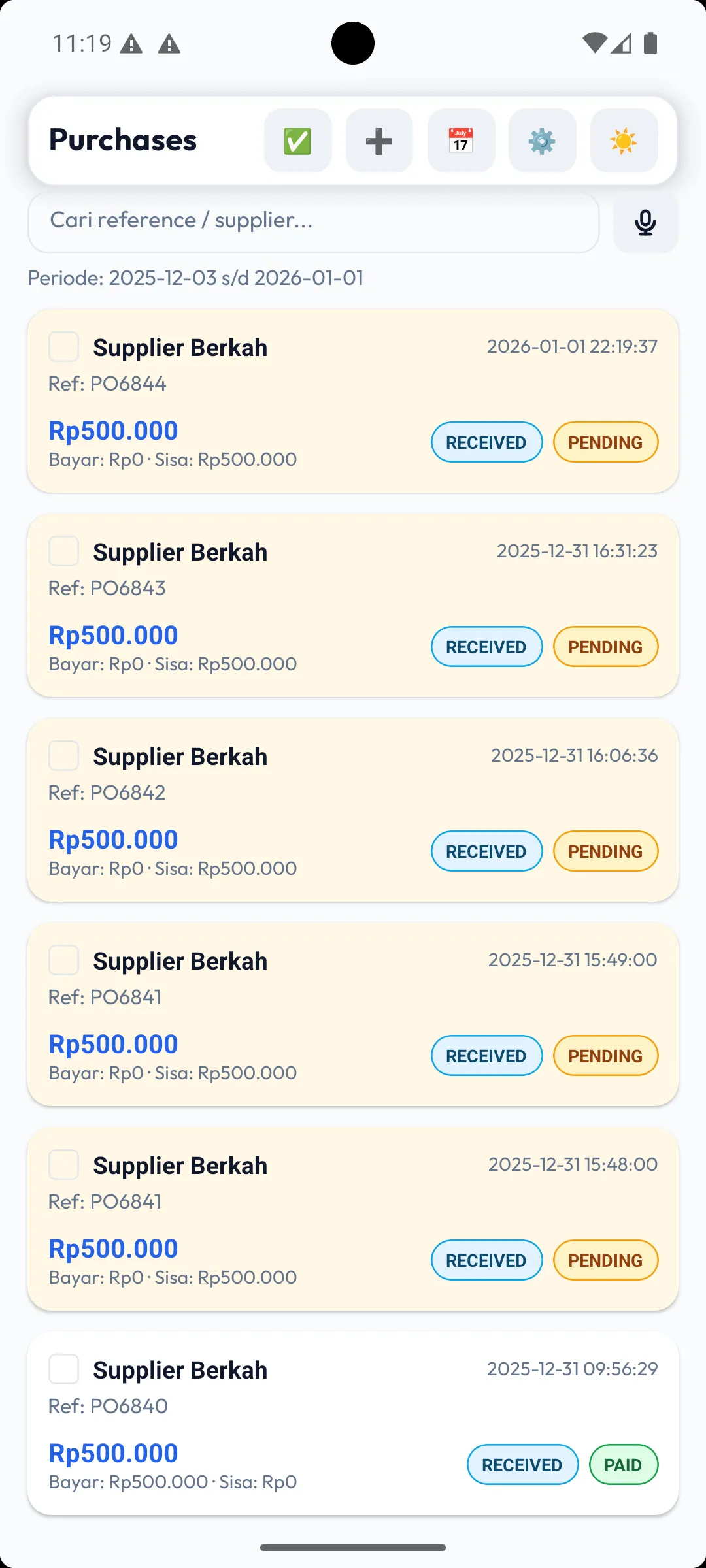Screen dimensions: 706x1568
Task: Add a new purchase with the plus icon
Action: tap(379, 141)
